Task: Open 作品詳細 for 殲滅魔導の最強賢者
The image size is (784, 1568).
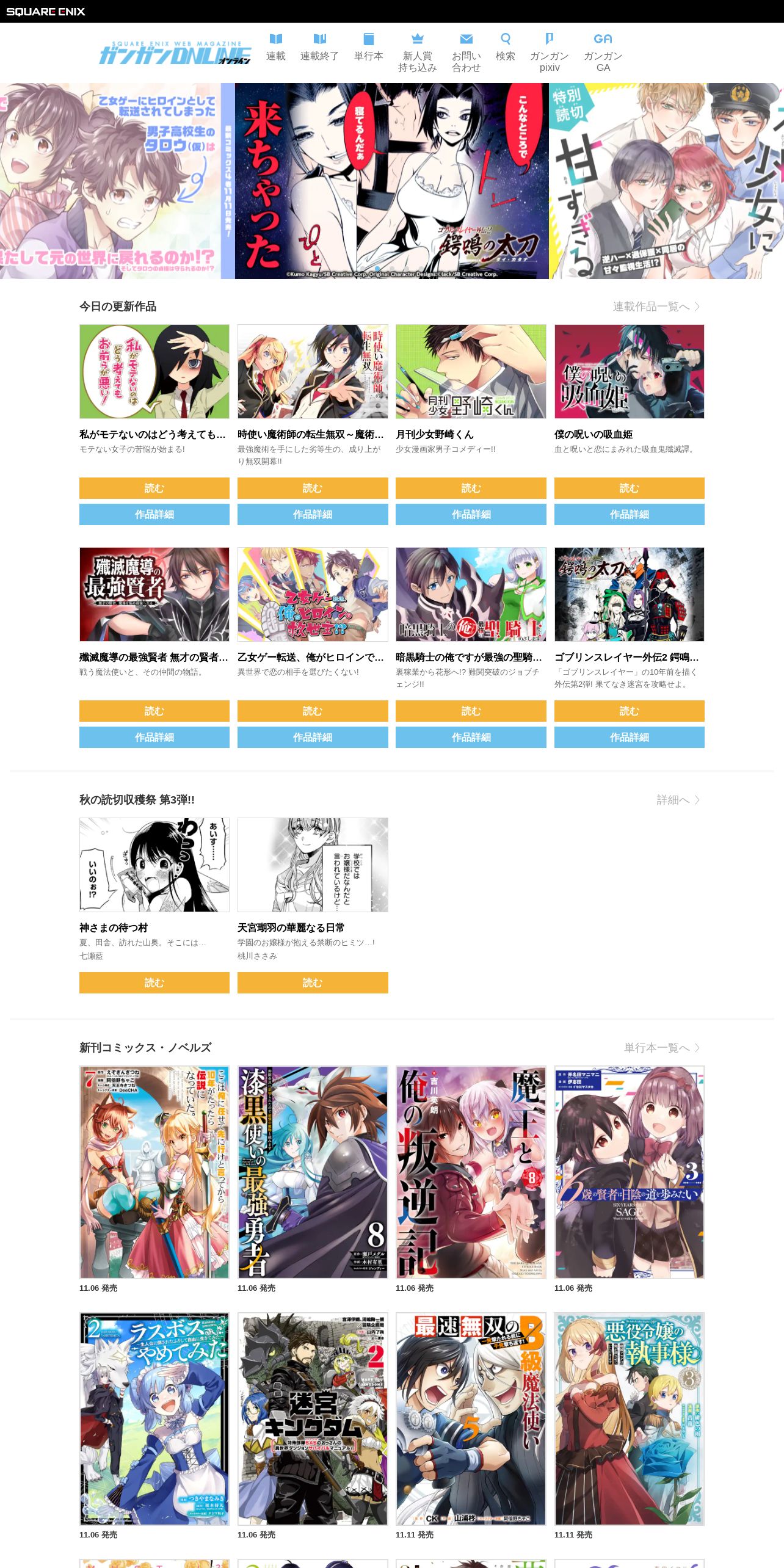Action: 154,737
